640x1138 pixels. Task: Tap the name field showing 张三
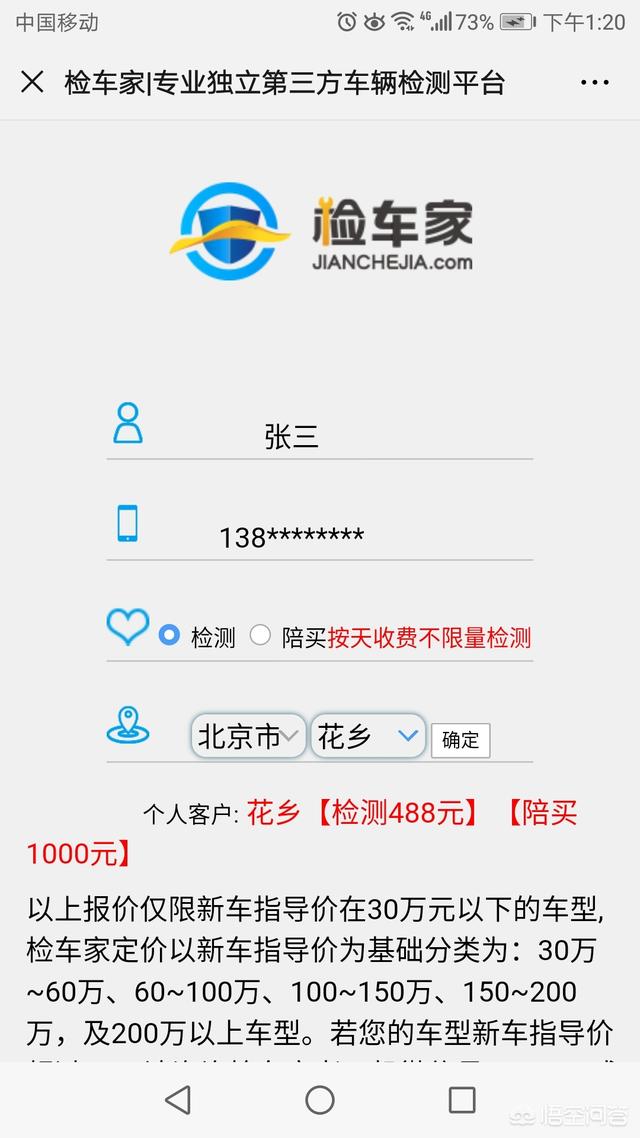319,437
